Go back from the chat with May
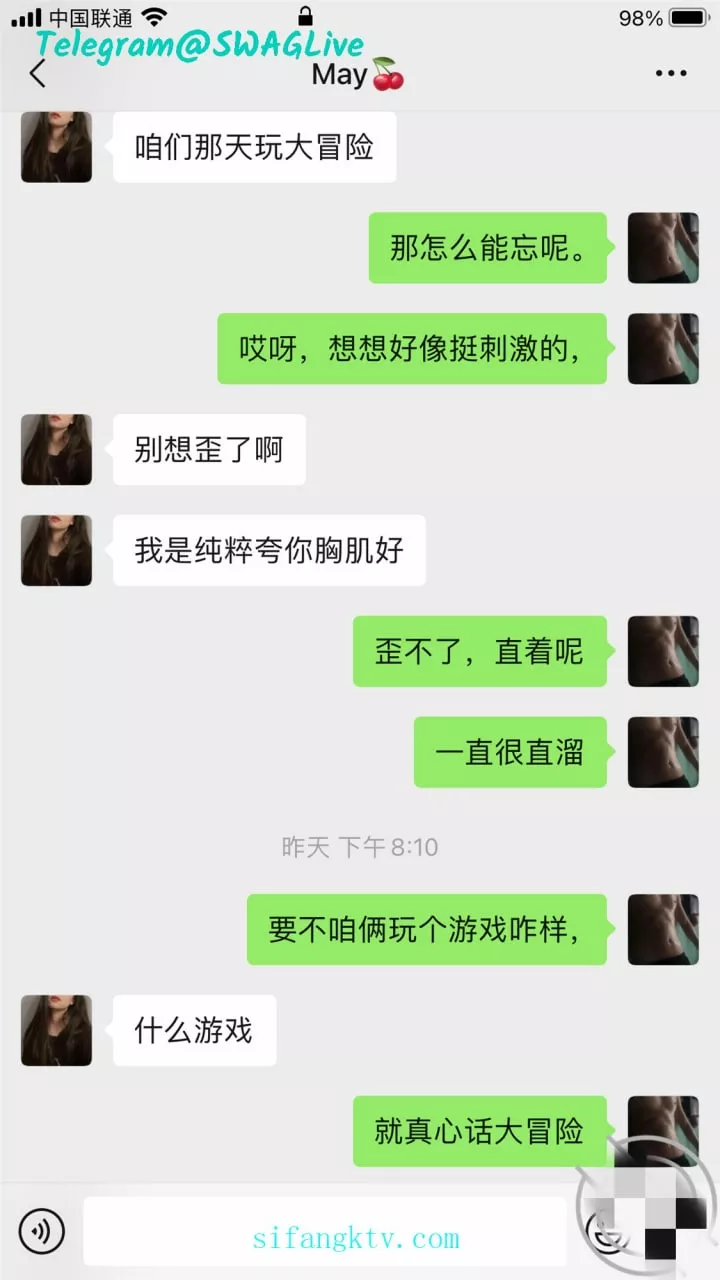This screenshot has height=1280, width=720. tap(38, 74)
